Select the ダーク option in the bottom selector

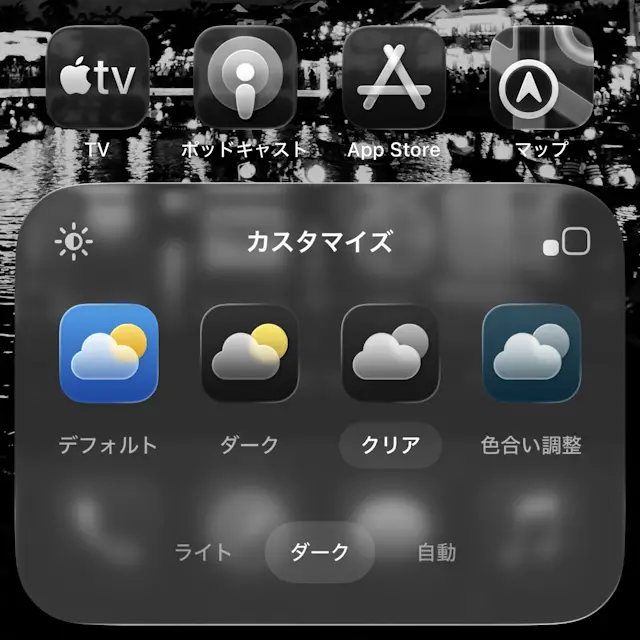320,552
